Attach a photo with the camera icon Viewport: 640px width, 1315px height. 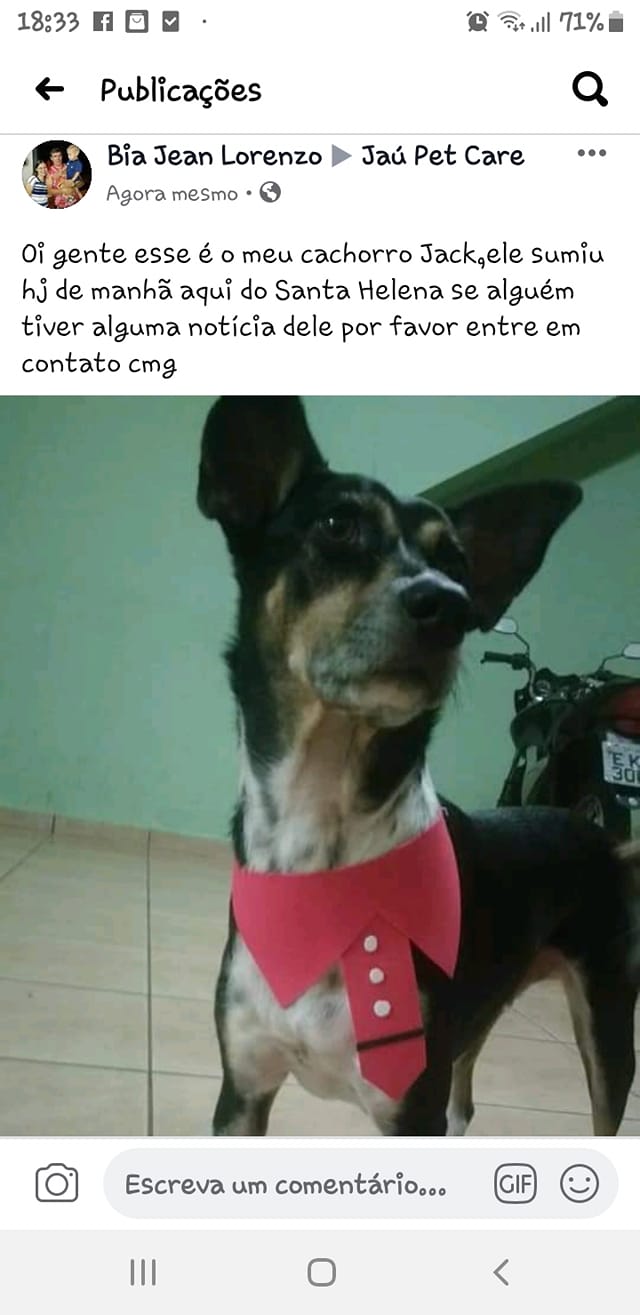tap(57, 1183)
